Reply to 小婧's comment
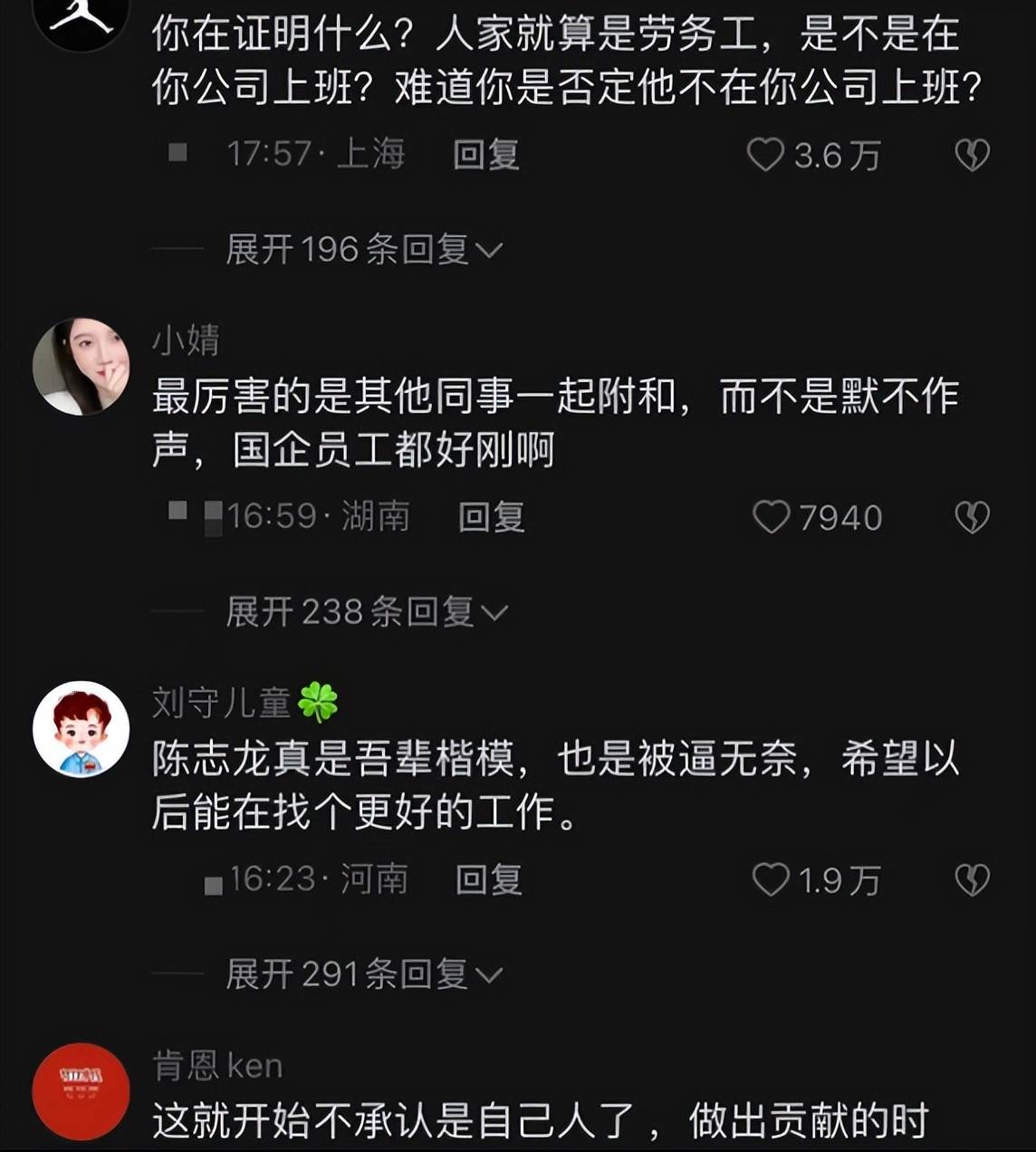Image resolution: width=1036 pixels, height=1152 pixels. [x=491, y=517]
